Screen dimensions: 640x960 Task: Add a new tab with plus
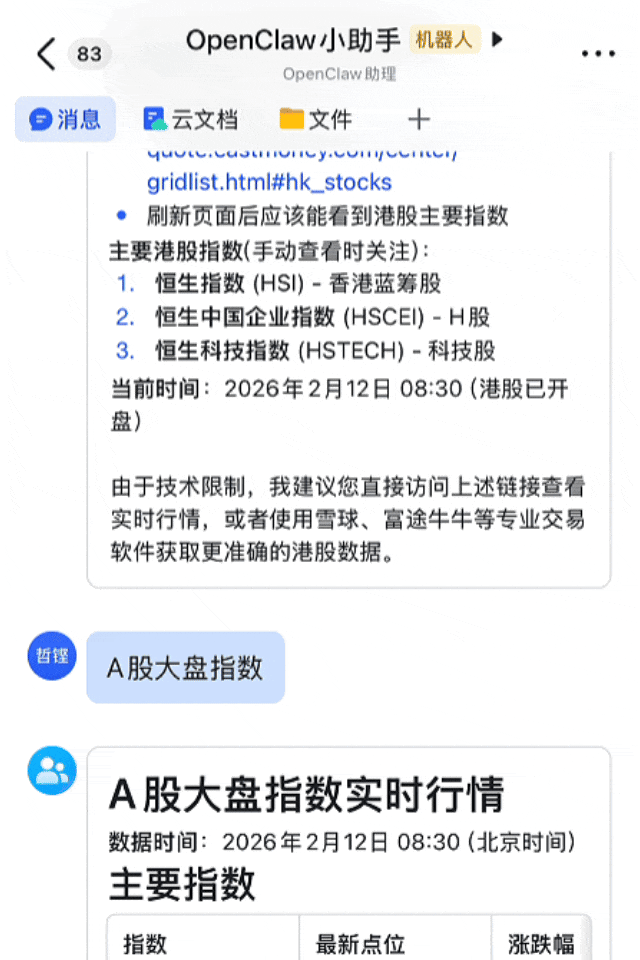tap(419, 120)
